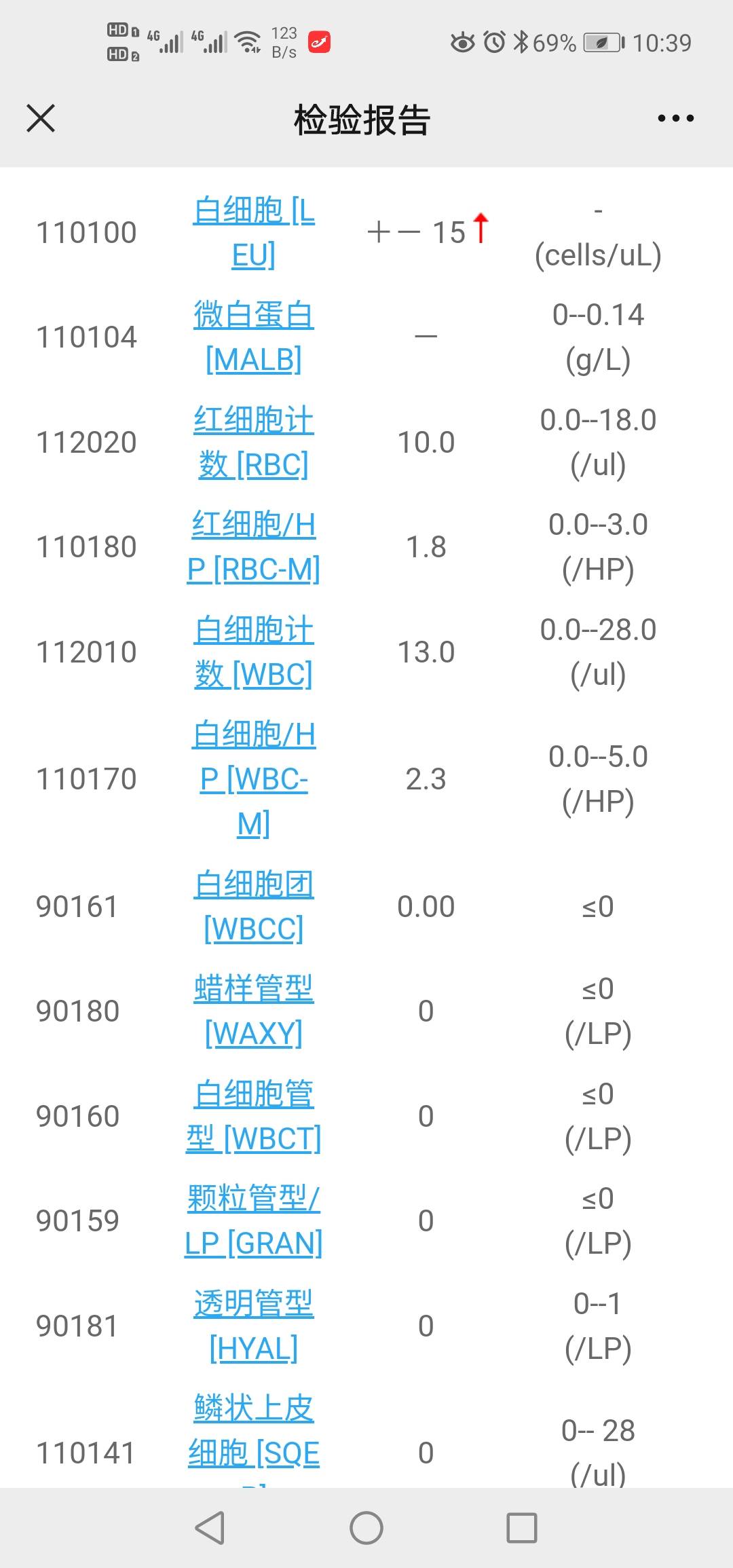Tap the eye comfort mode status icon
This screenshot has width=733, height=1568.
[462, 42]
